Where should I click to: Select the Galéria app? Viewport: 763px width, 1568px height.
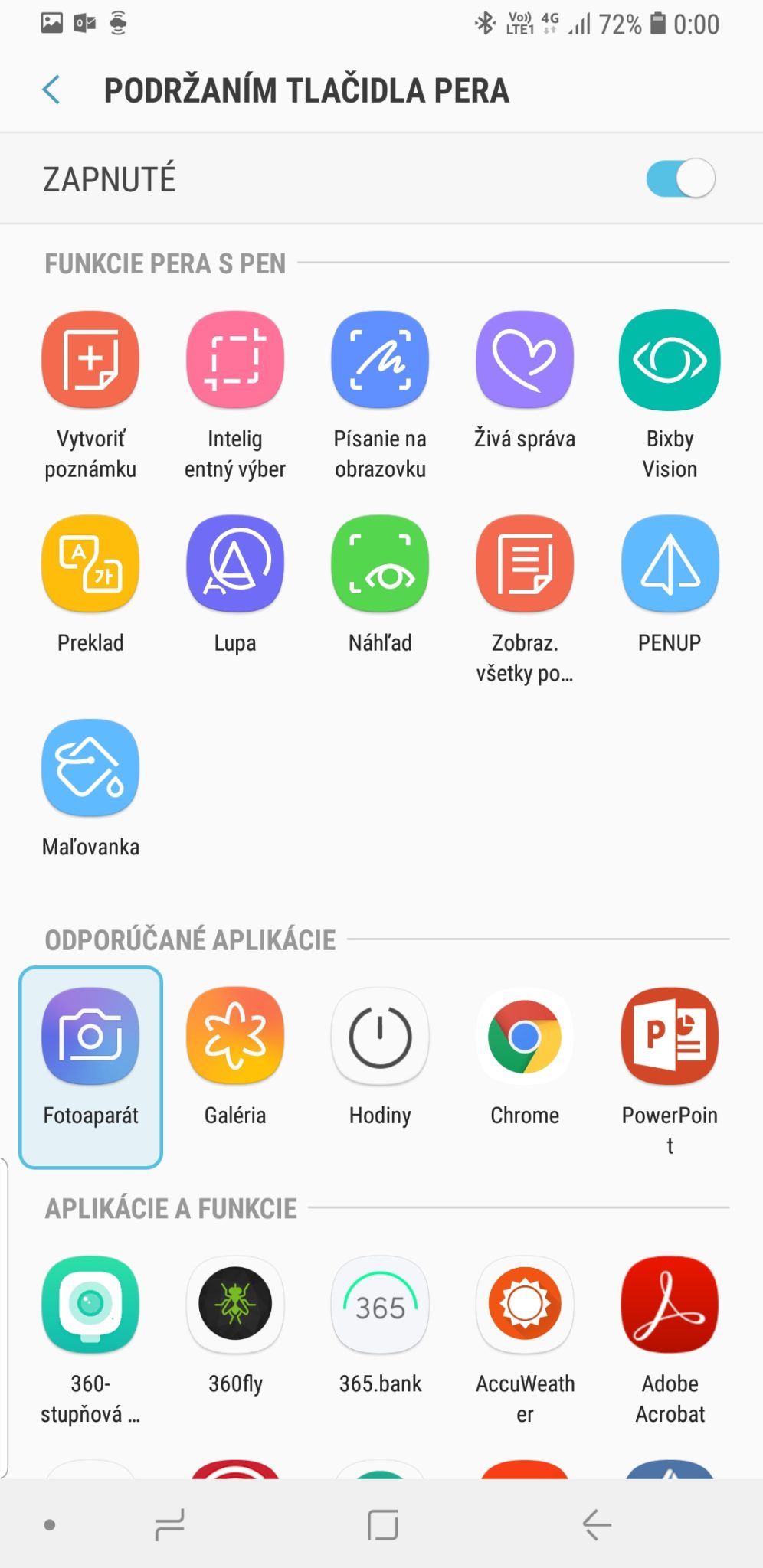click(x=235, y=1037)
